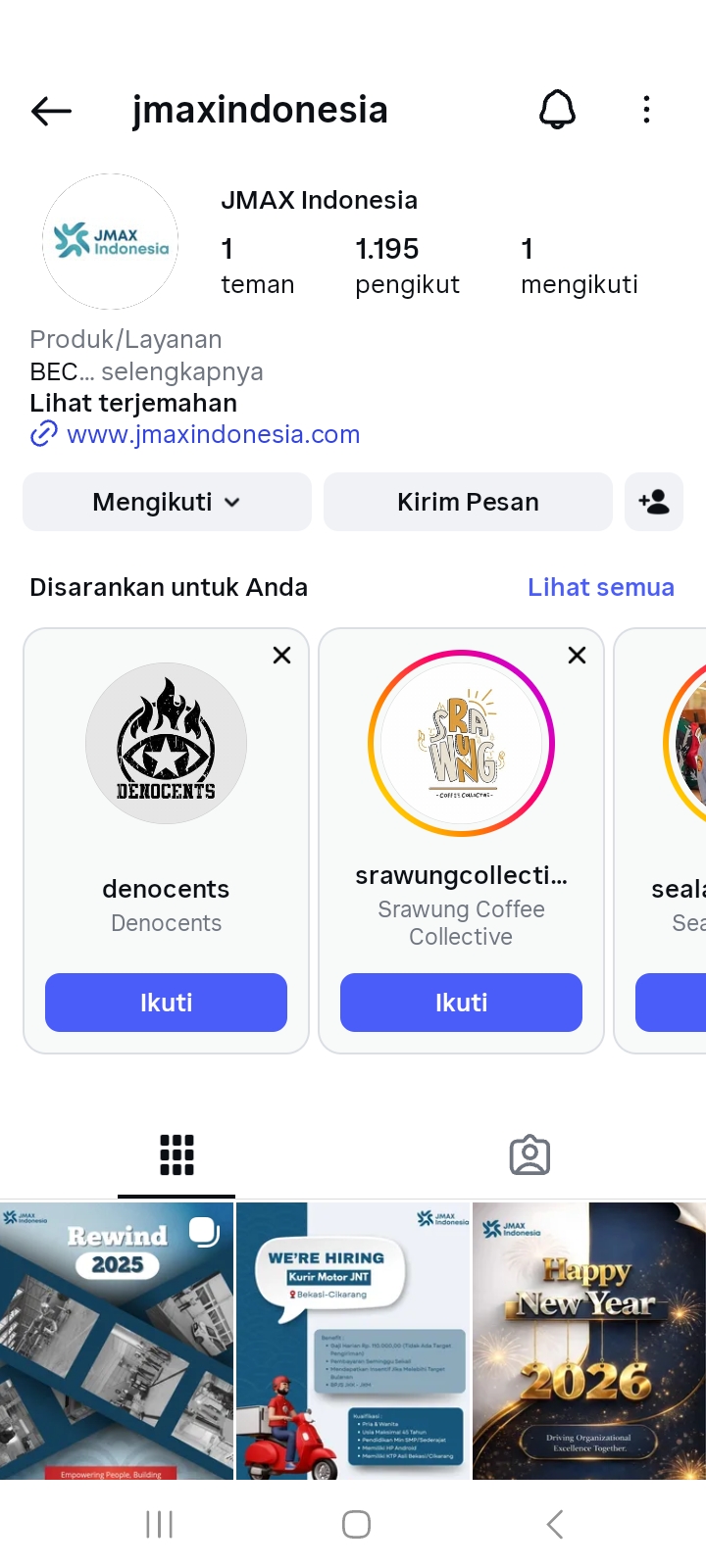The image size is (706, 1568).
Task: Open the Mengikuti dropdown button
Action: coord(167,502)
